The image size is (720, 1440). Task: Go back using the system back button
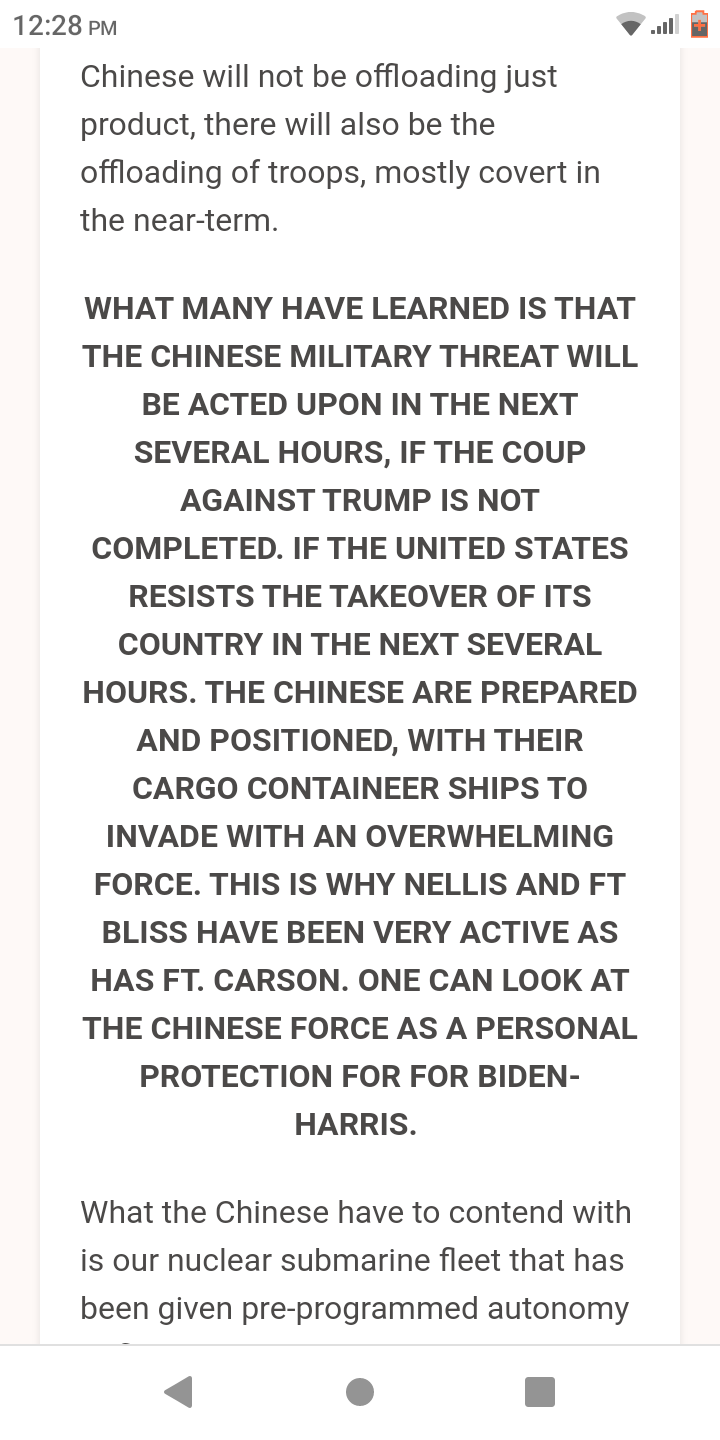tap(179, 1391)
